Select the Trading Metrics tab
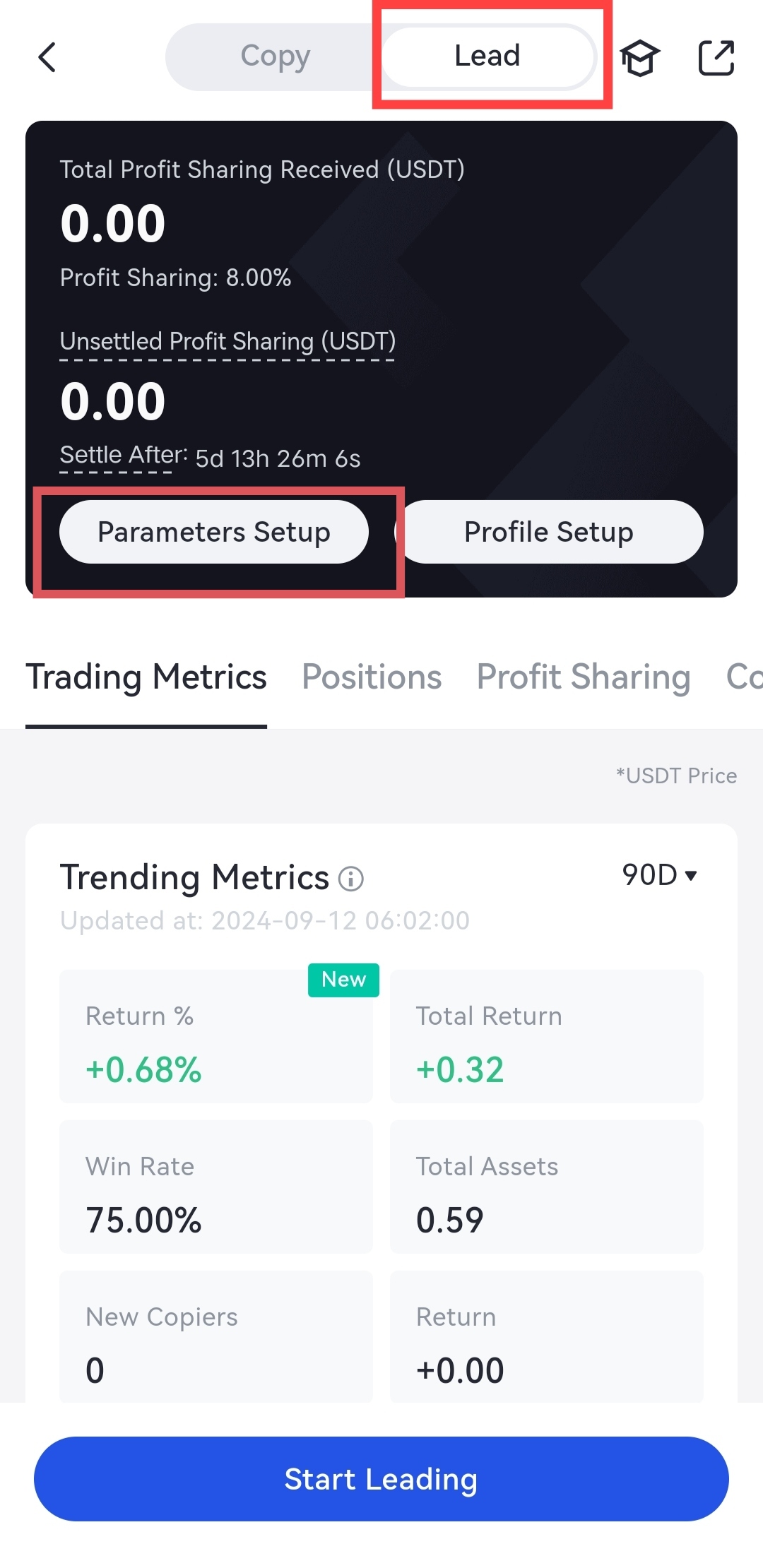Viewport: 763px width, 1568px height. [x=146, y=677]
